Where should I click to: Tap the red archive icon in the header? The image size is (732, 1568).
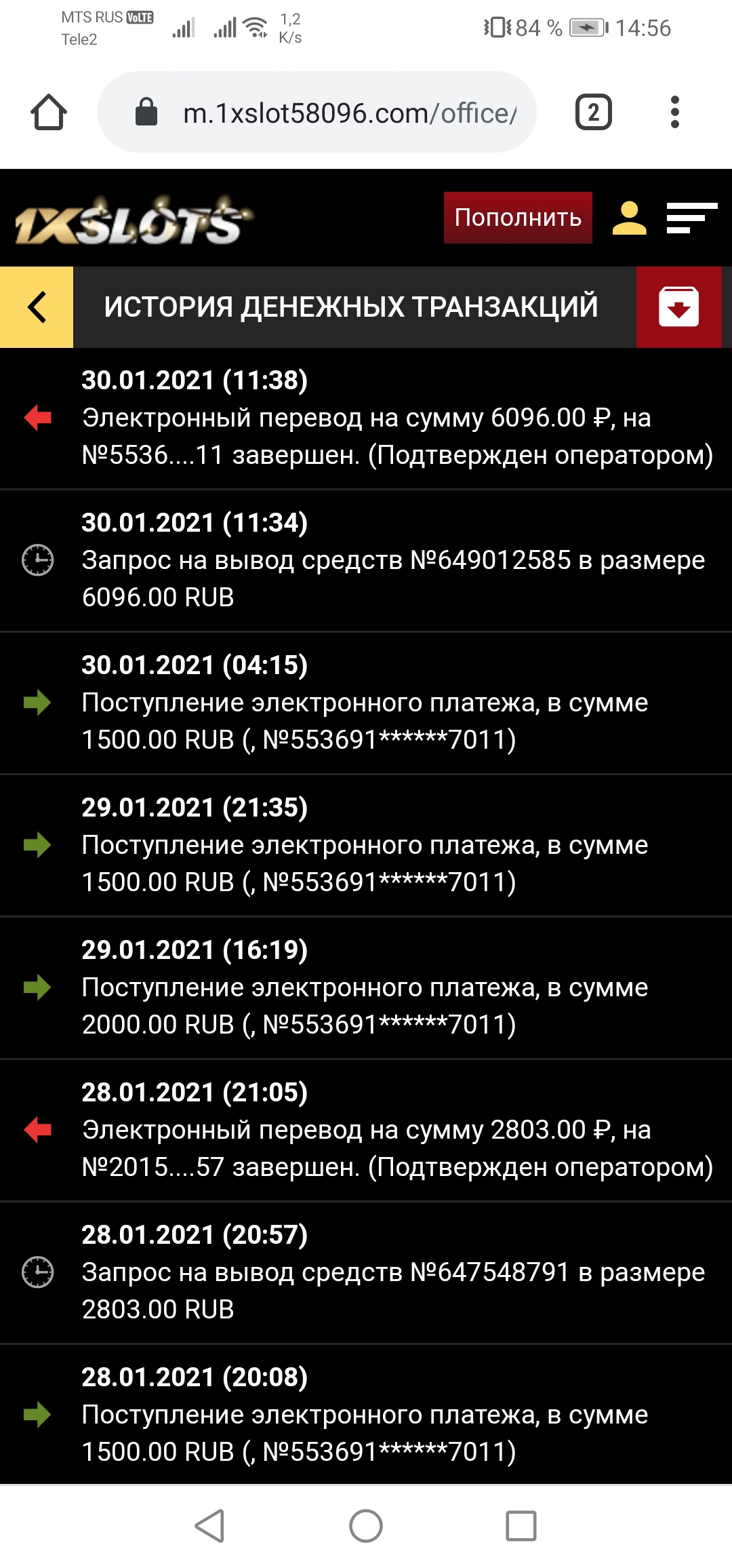point(678,307)
